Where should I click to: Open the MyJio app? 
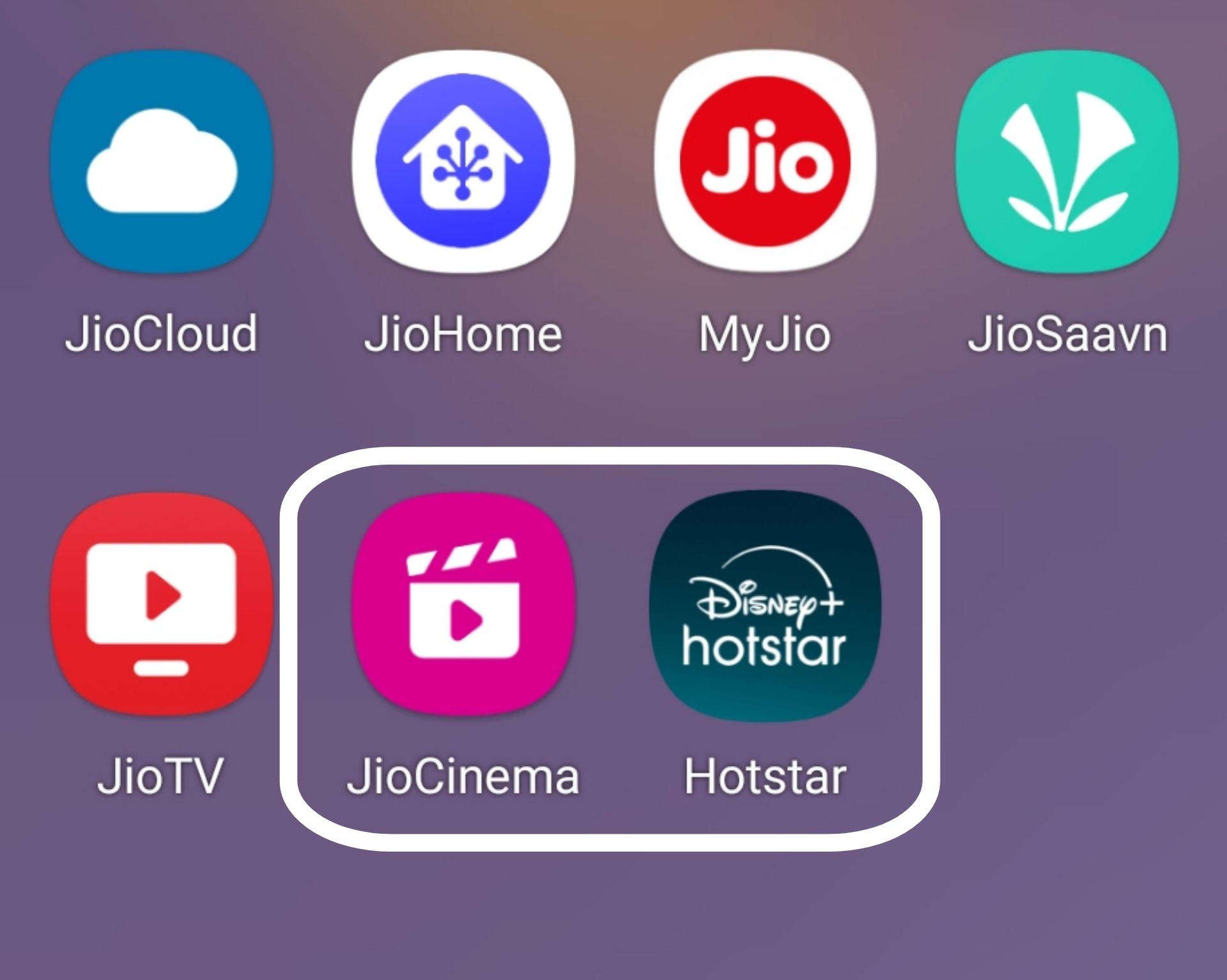click(765, 162)
